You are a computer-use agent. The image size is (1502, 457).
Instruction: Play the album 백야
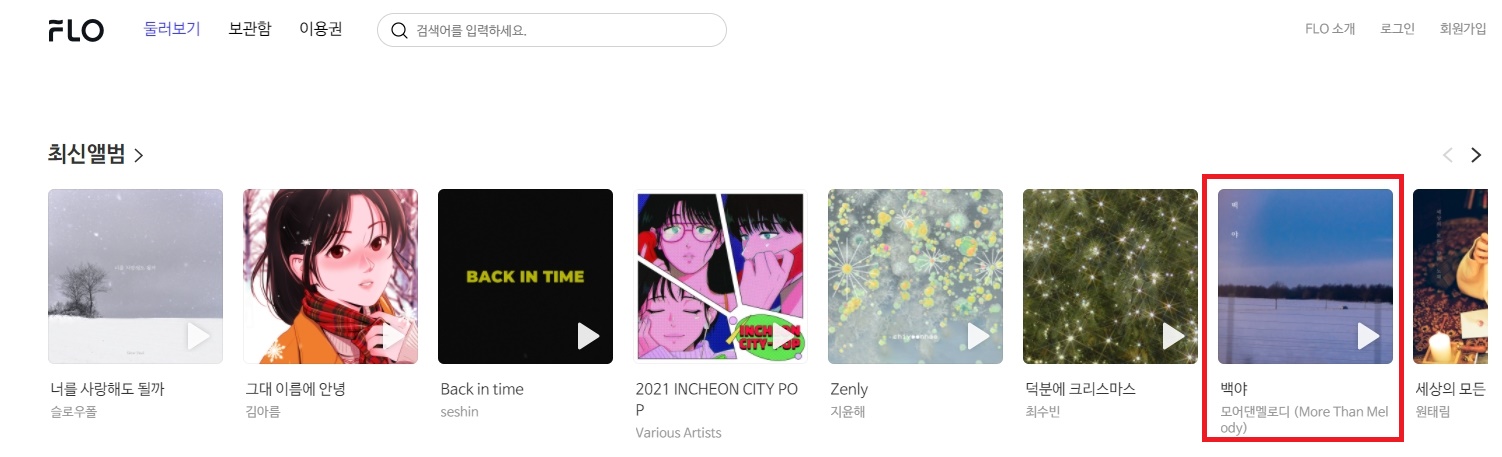1368,336
